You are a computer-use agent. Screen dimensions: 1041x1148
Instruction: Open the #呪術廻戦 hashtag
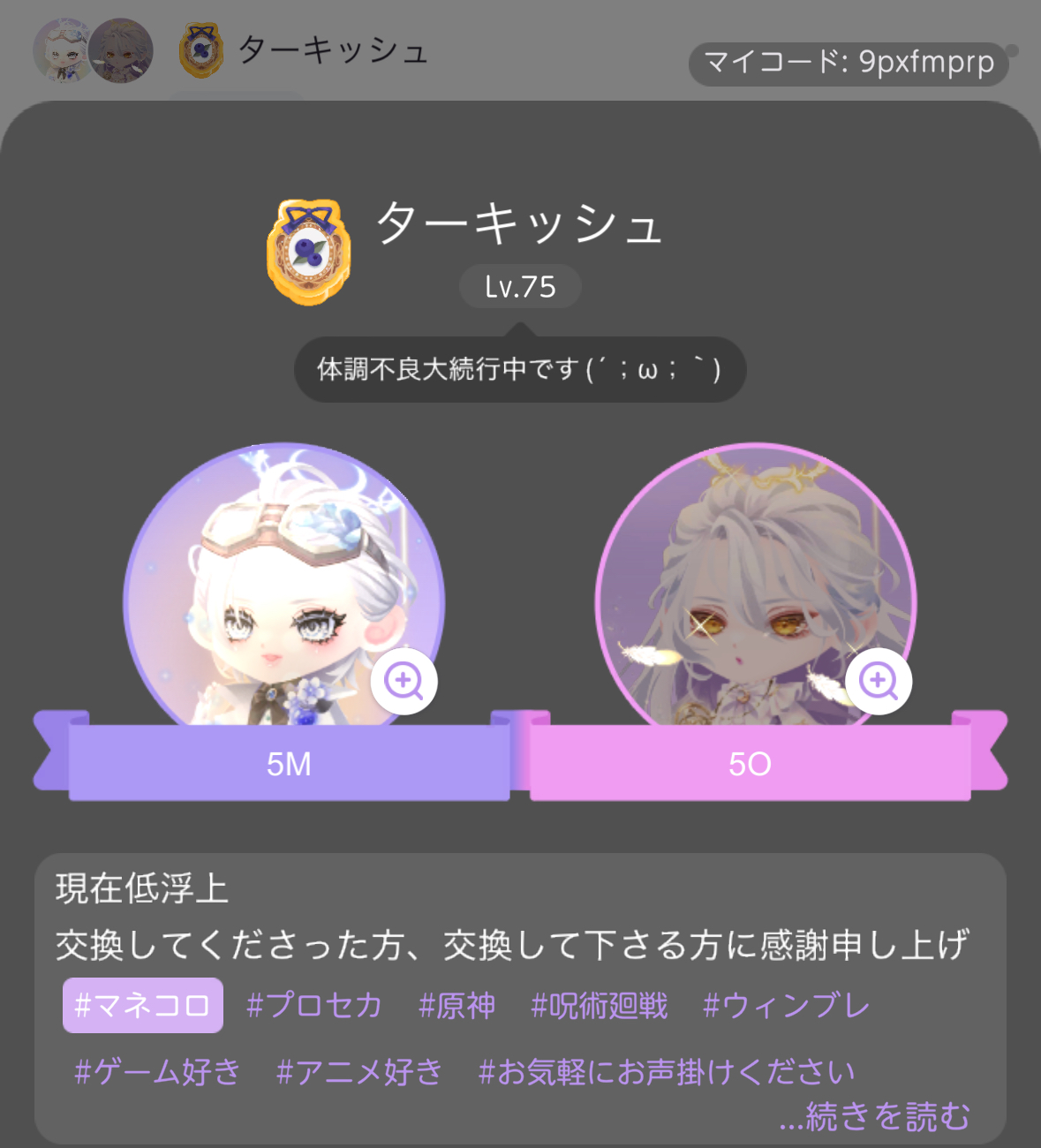pyautogui.click(x=599, y=1005)
